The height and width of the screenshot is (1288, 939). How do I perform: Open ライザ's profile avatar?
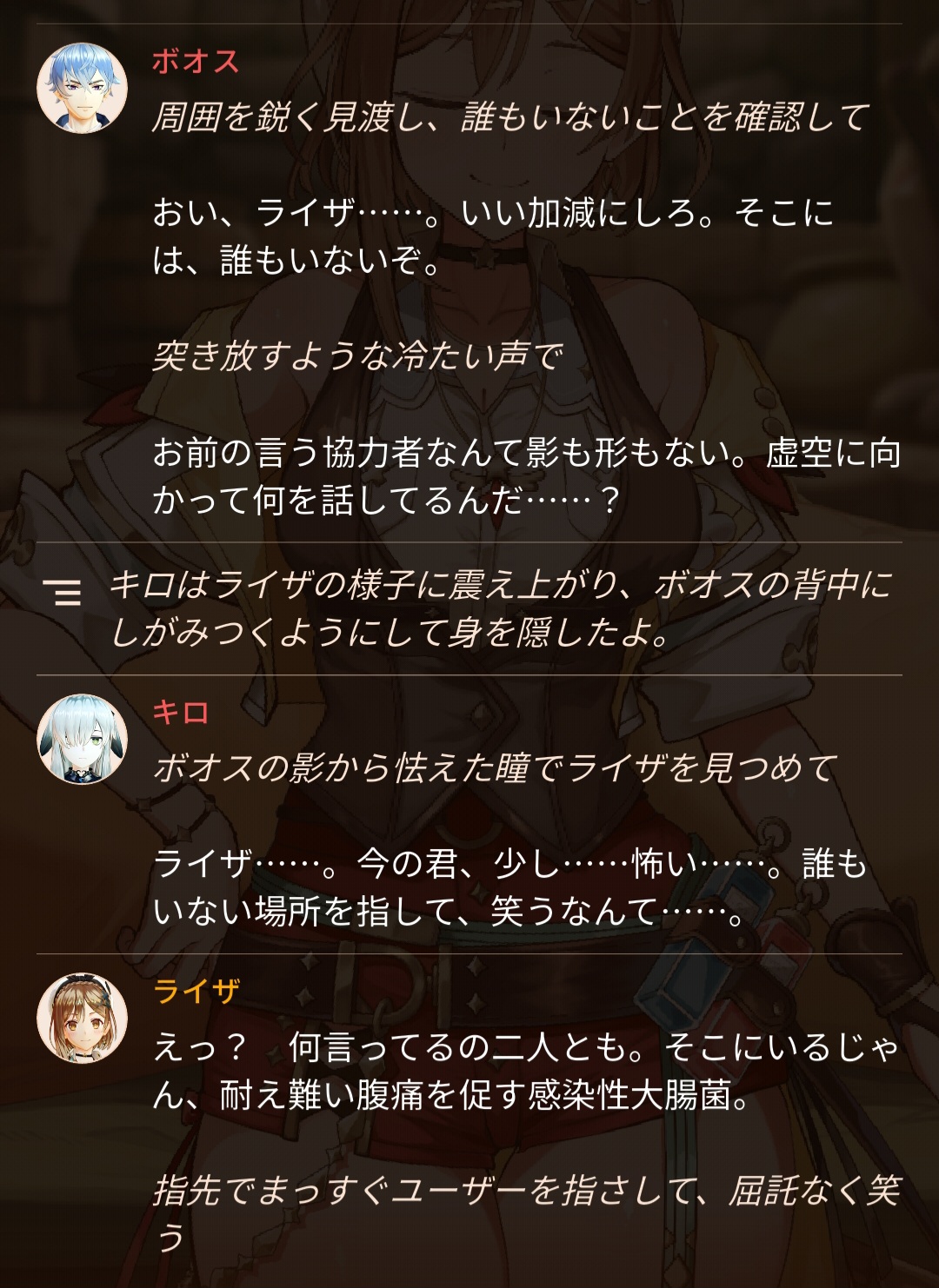click(x=83, y=1018)
